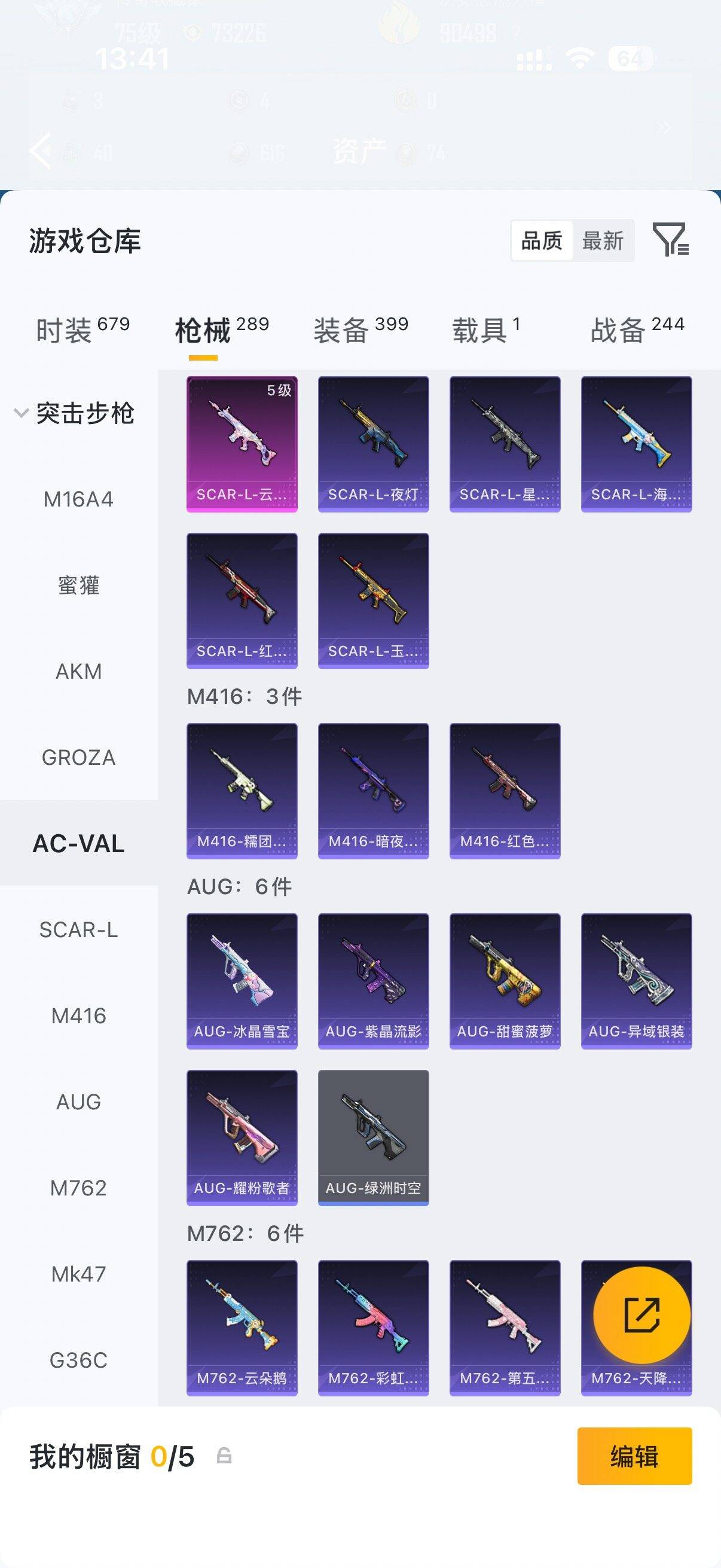Select Mk47 in the side list
The height and width of the screenshot is (1568, 721).
78,1274
